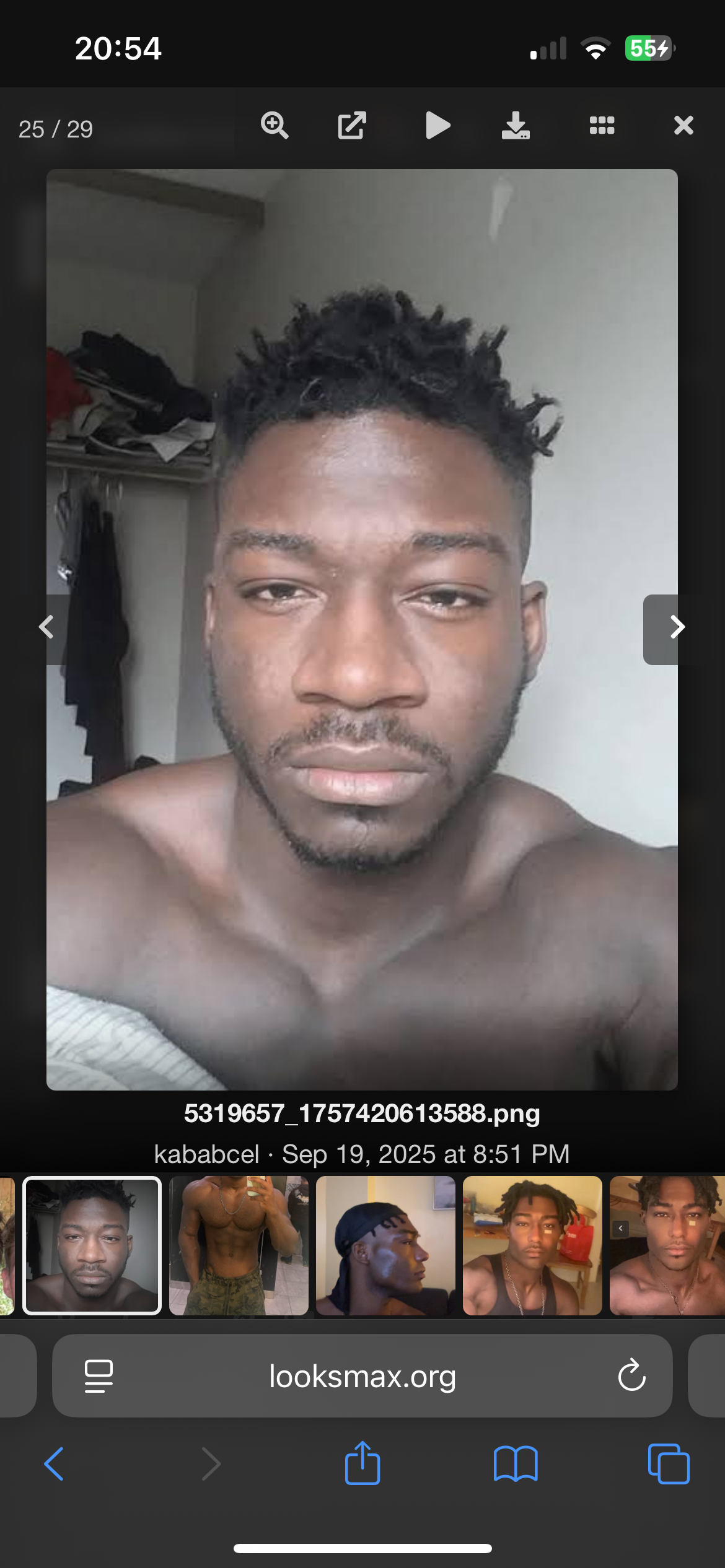This screenshot has width=725, height=1568.
Task: Select the mirror selfie torso thumbnail
Action: (239, 1245)
